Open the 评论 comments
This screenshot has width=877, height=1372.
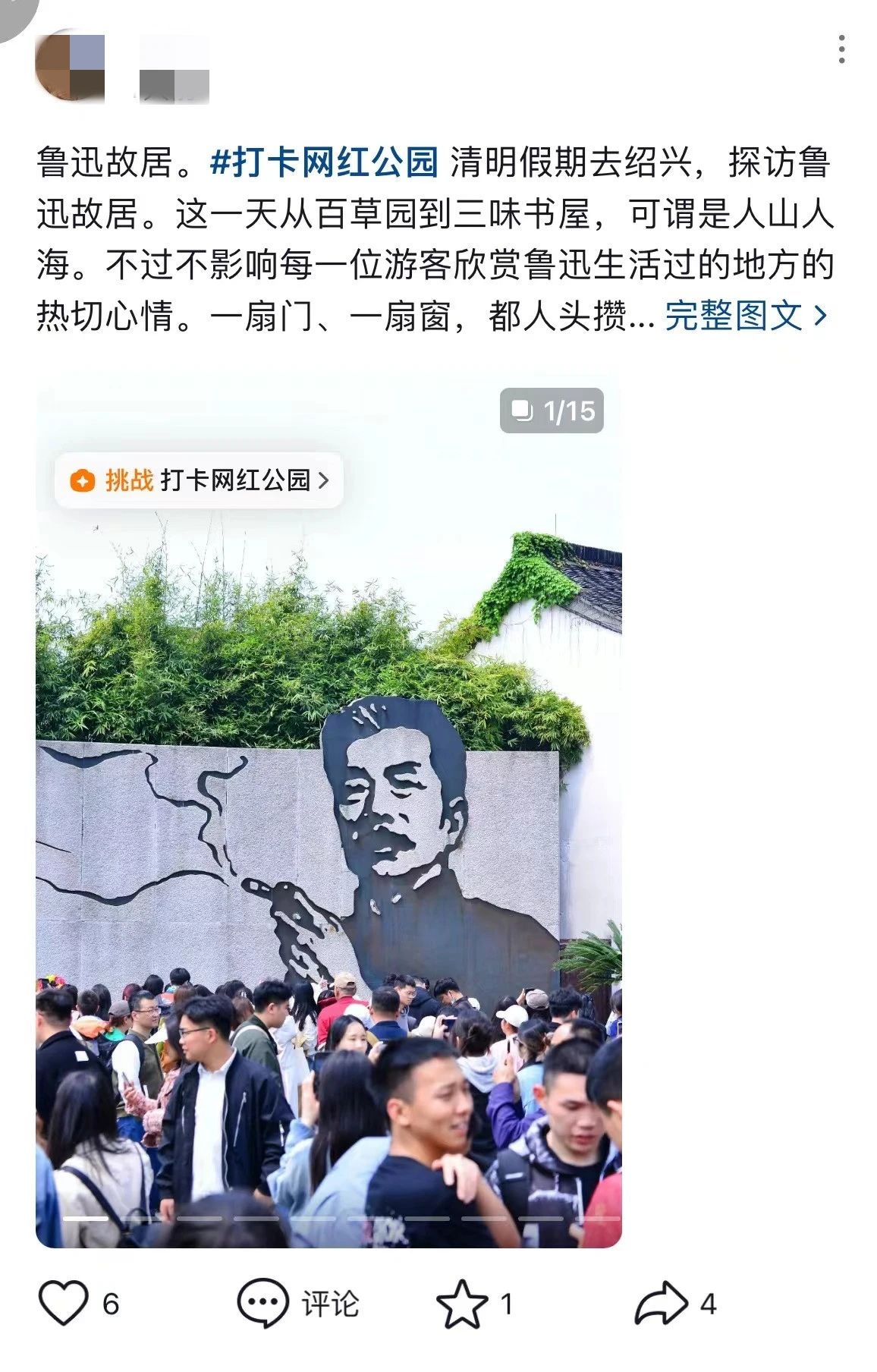[x=297, y=1304]
